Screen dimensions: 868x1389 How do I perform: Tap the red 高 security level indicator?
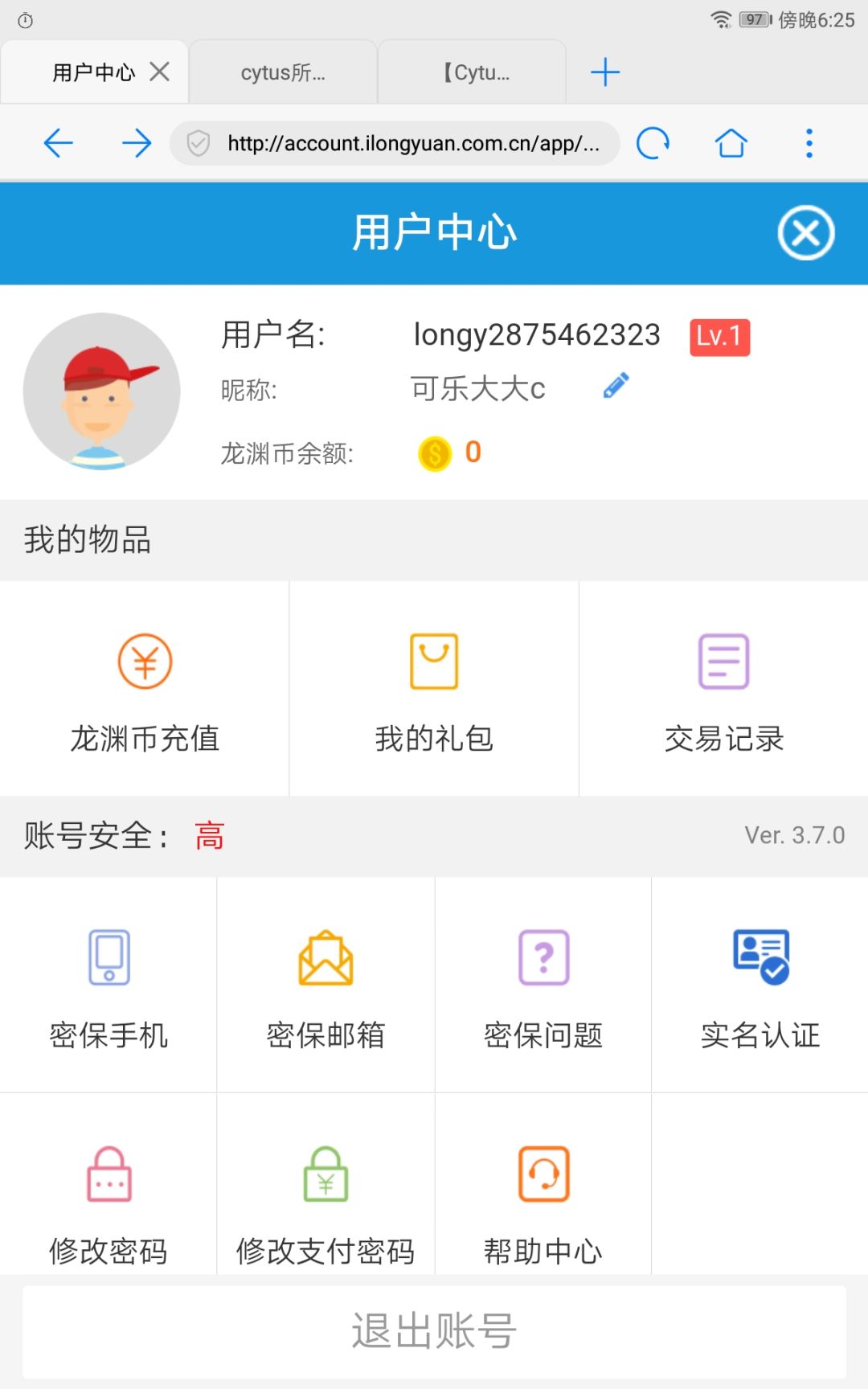pyautogui.click(x=209, y=835)
